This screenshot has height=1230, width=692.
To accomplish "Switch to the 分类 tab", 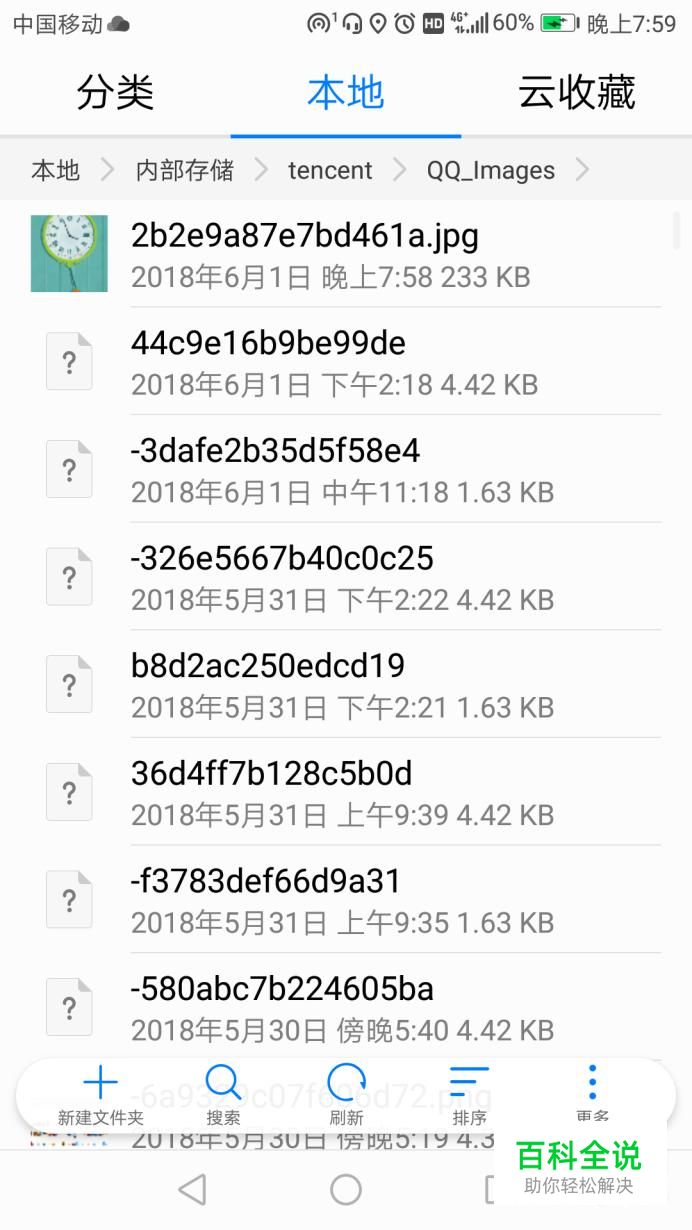I will coord(115,94).
